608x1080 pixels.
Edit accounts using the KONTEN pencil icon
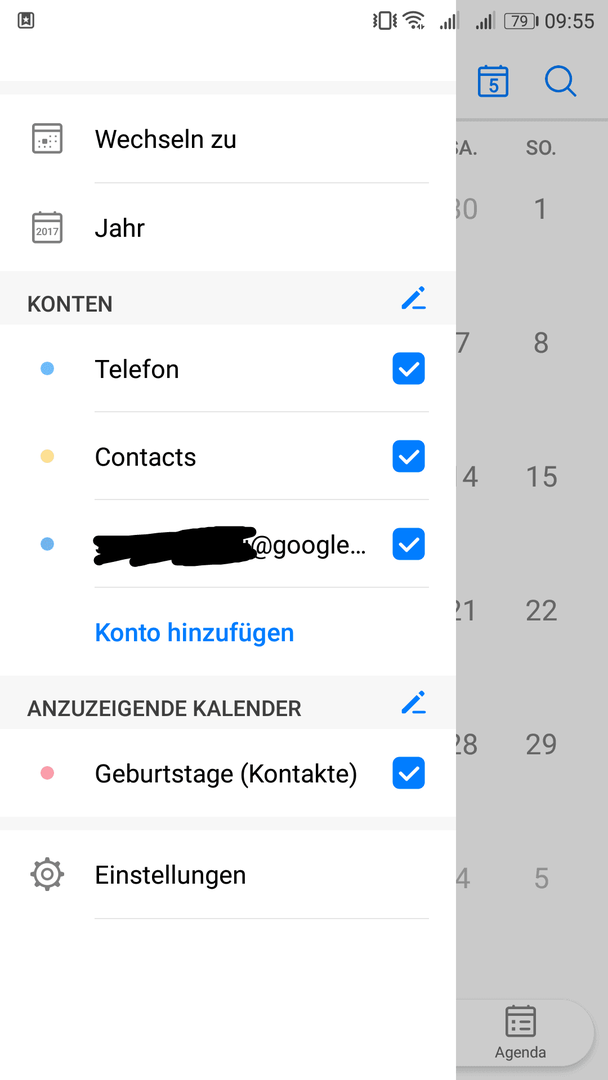(413, 298)
